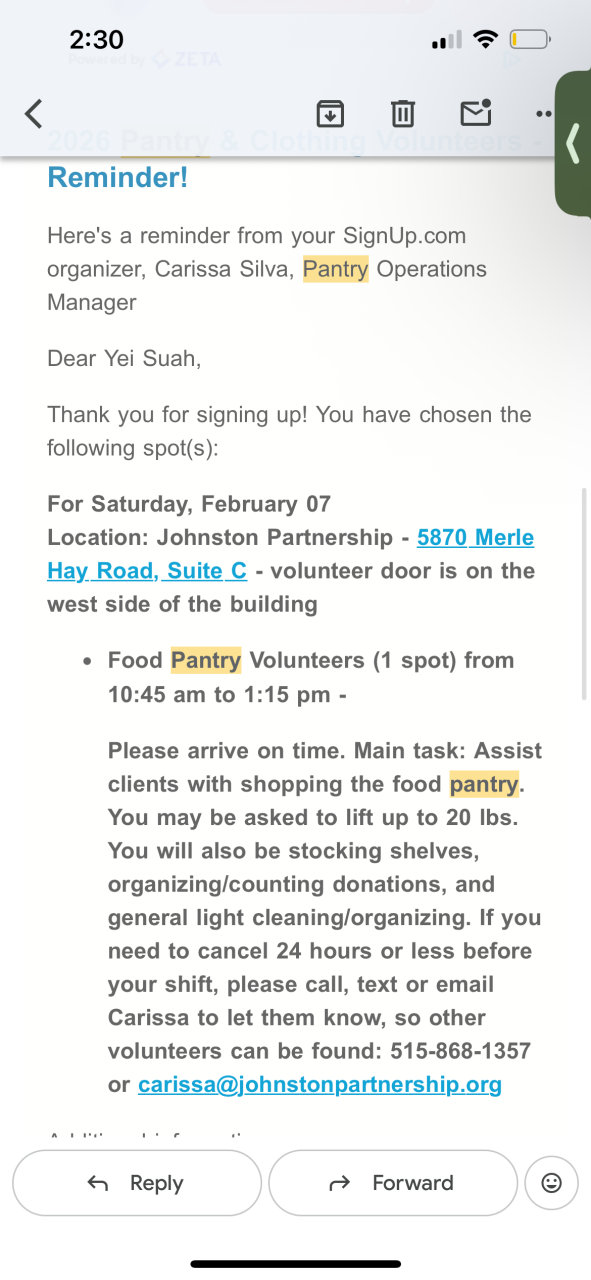The width and height of the screenshot is (591, 1280).
Task: Open the 5870 Merle Hay Road address link
Action: [291, 554]
